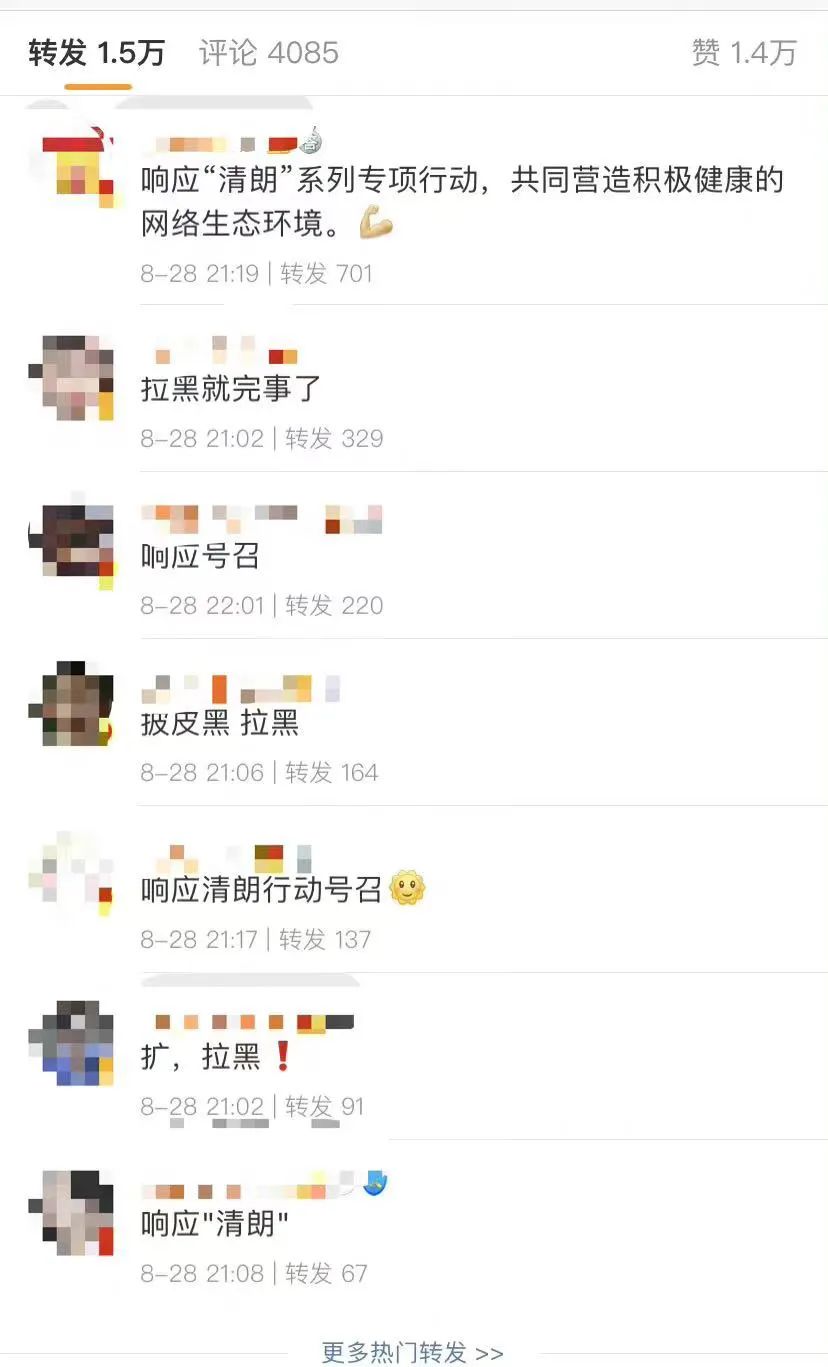Switch to the 评论 4085 tab
828x1367 pixels.
click(x=268, y=53)
